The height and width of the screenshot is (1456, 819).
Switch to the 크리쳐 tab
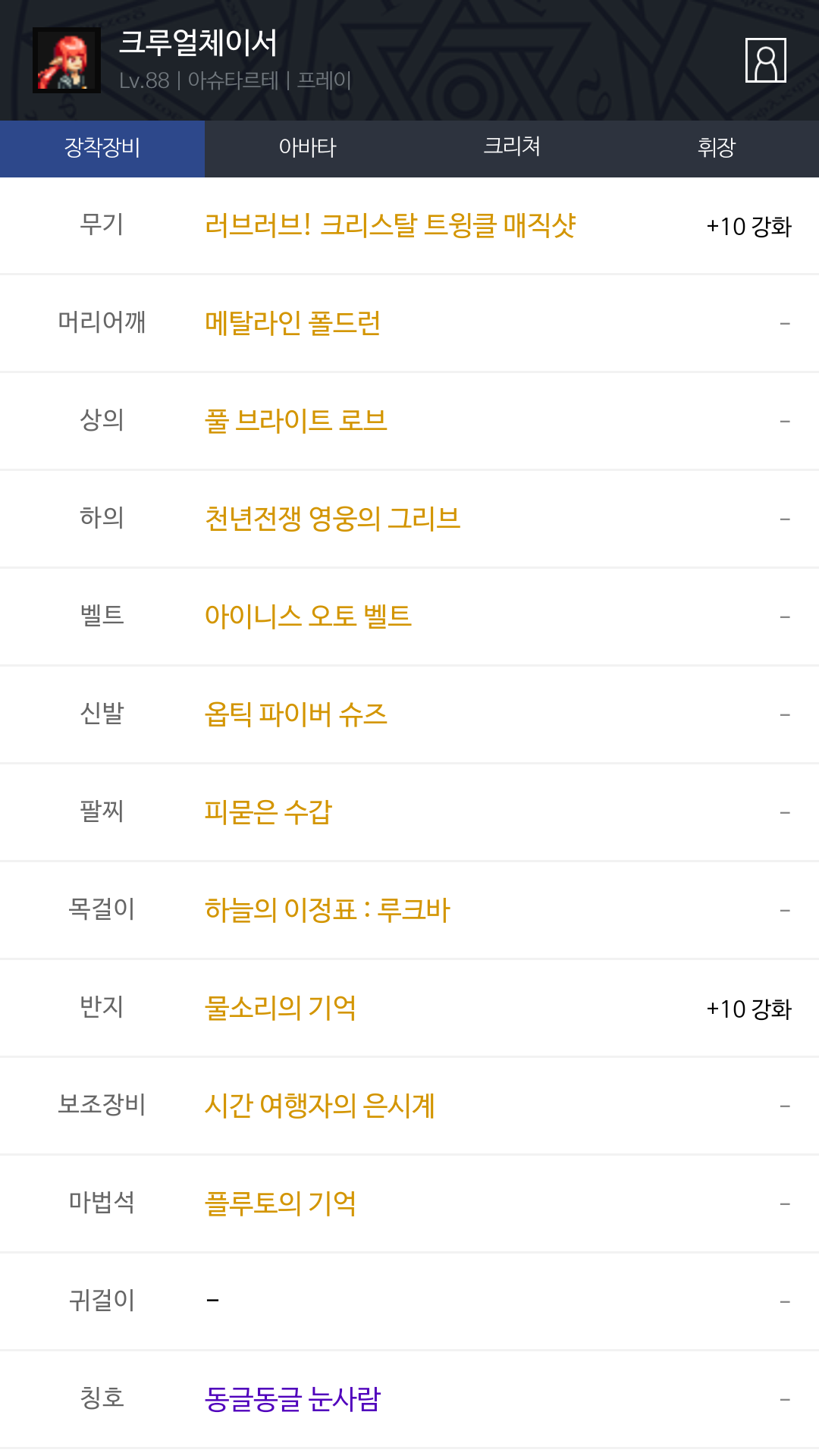(x=512, y=148)
